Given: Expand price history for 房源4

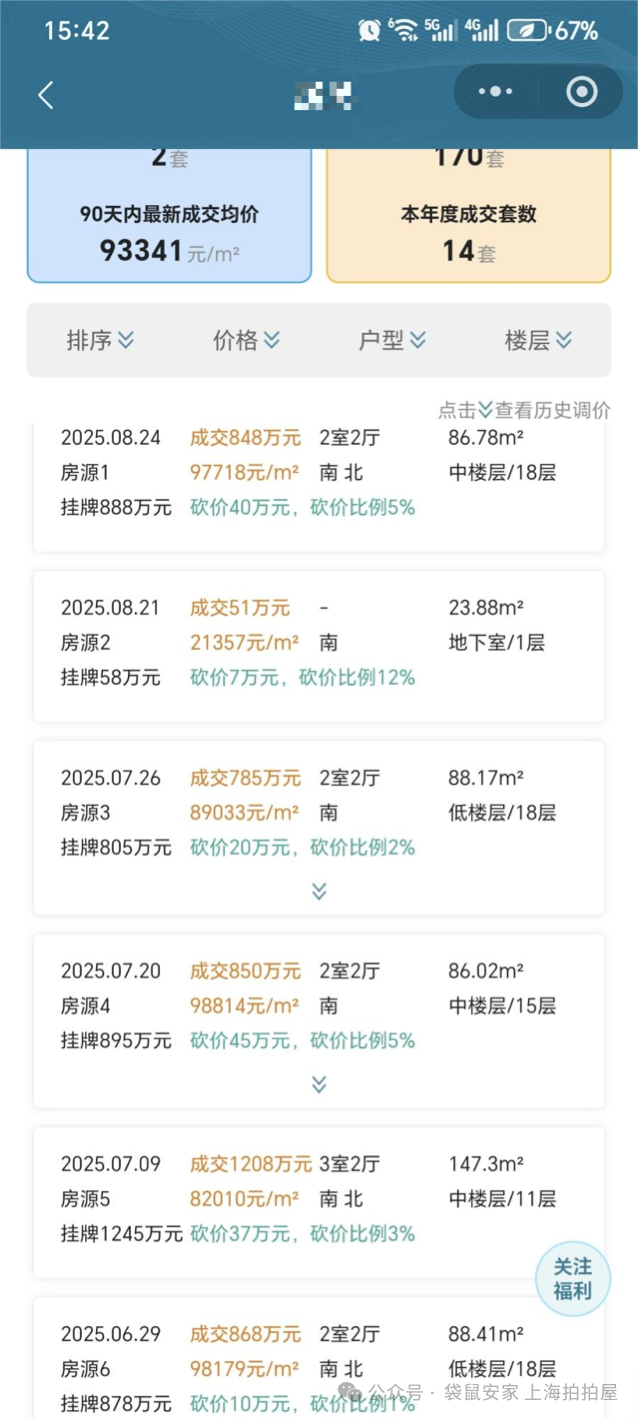Looking at the screenshot, I should pyautogui.click(x=319, y=1084).
